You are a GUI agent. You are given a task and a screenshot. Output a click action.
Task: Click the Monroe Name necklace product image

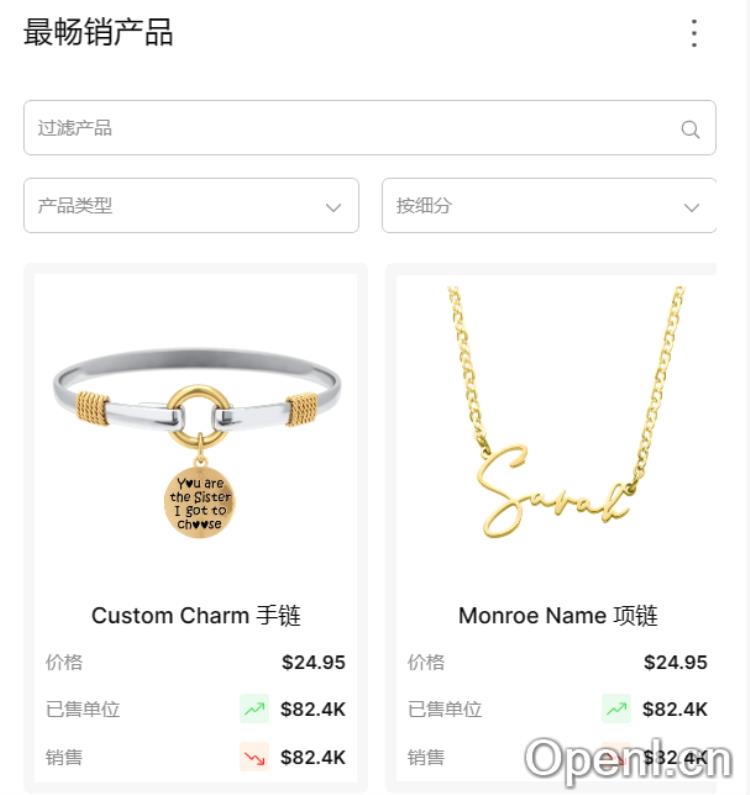(559, 430)
